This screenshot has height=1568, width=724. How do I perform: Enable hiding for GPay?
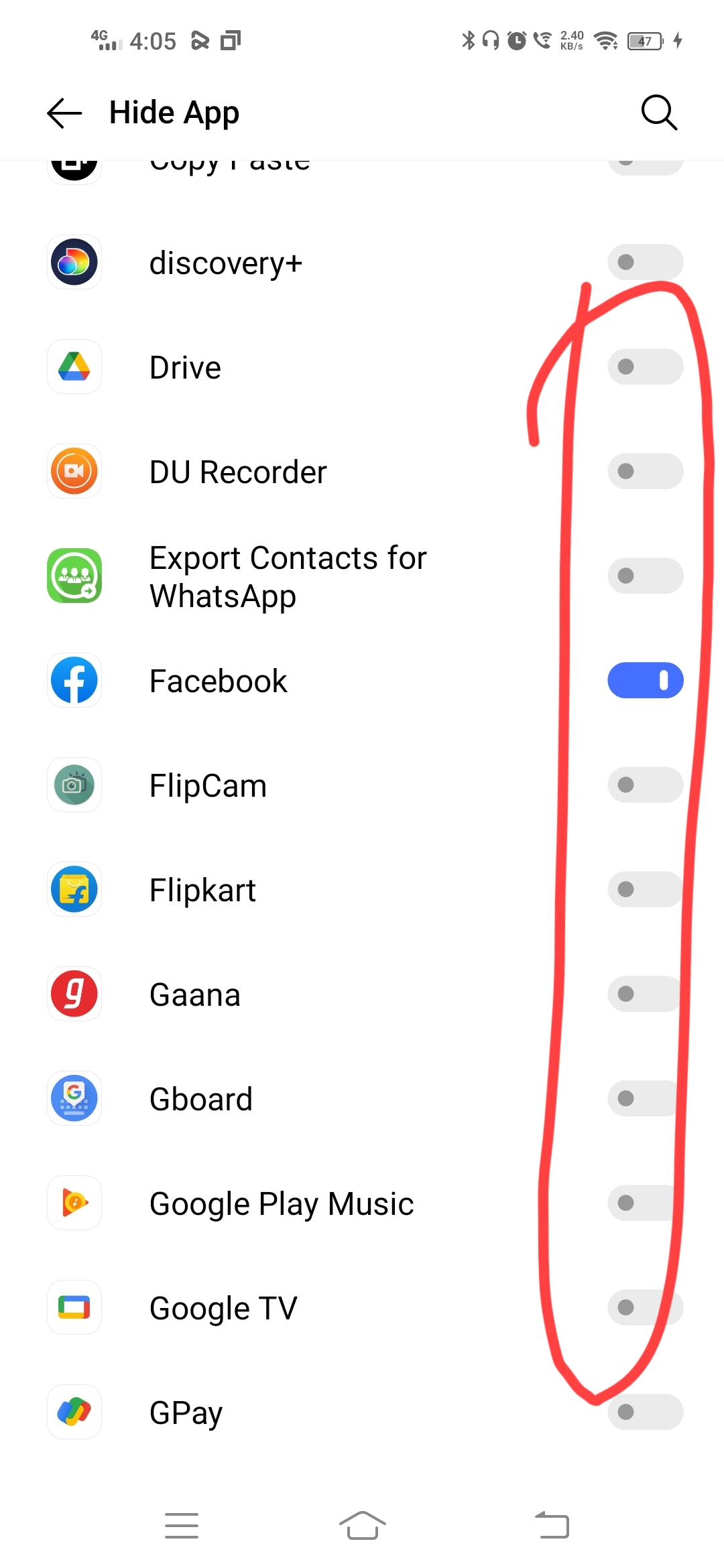click(x=645, y=1412)
